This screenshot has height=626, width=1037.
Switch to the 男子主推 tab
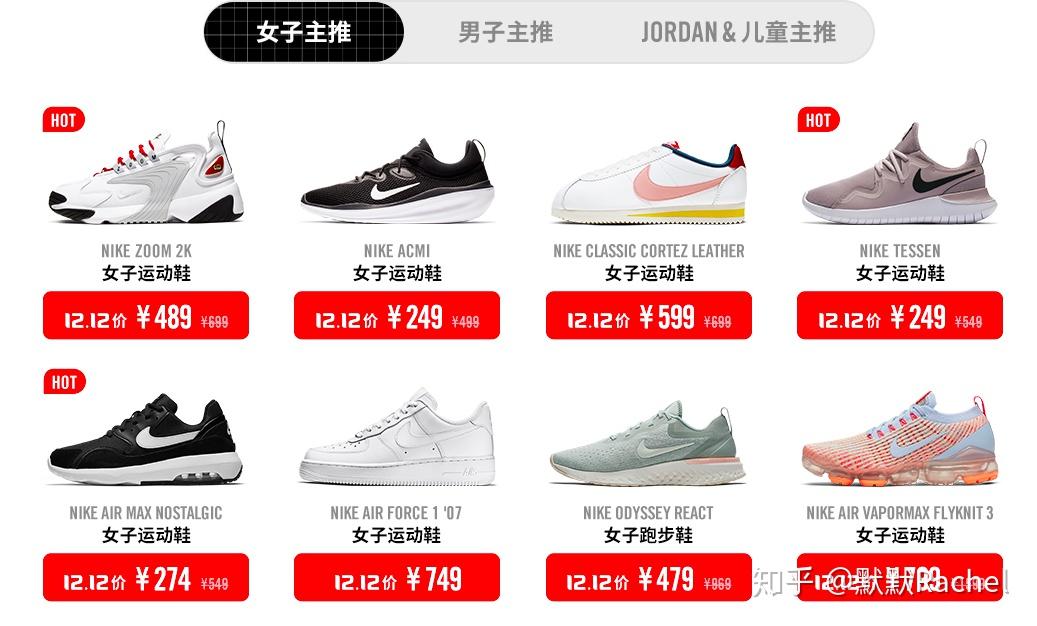coord(505,32)
